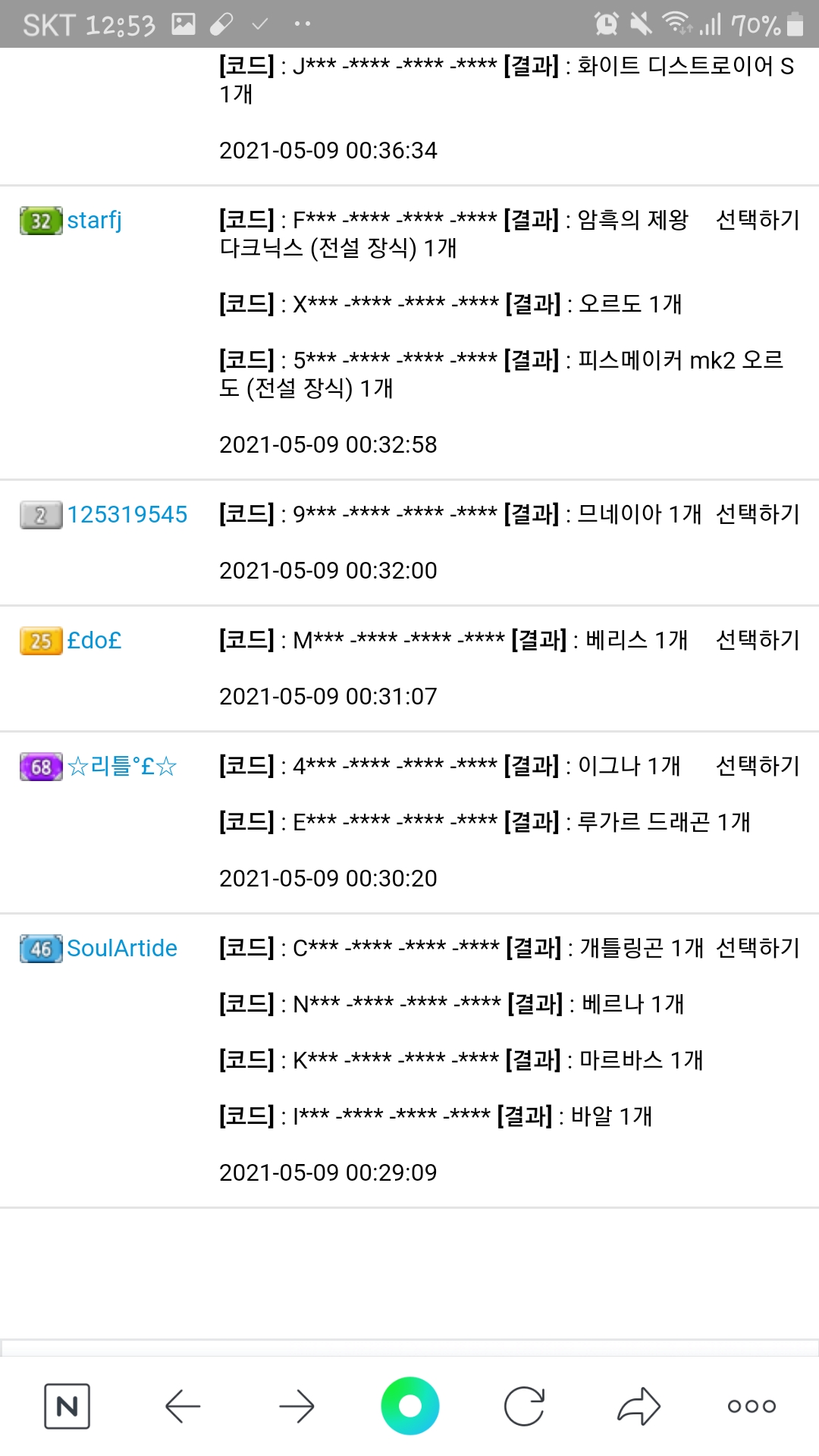This screenshot has width=819, height=1456.
Task: Open the three-dot more menu
Action: pyautogui.click(x=752, y=1407)
